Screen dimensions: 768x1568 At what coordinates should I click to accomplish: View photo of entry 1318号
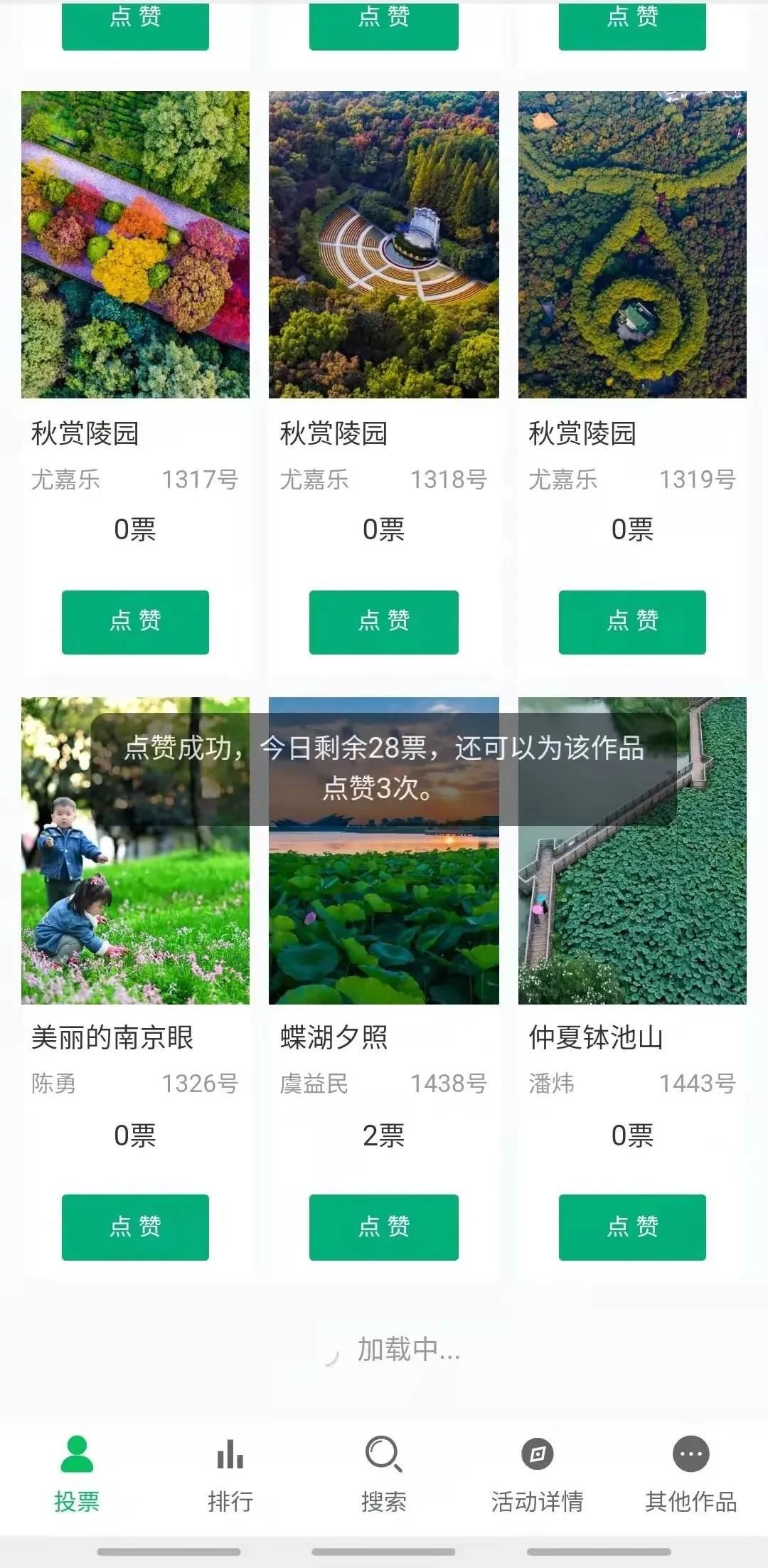[x=383, y=244]
